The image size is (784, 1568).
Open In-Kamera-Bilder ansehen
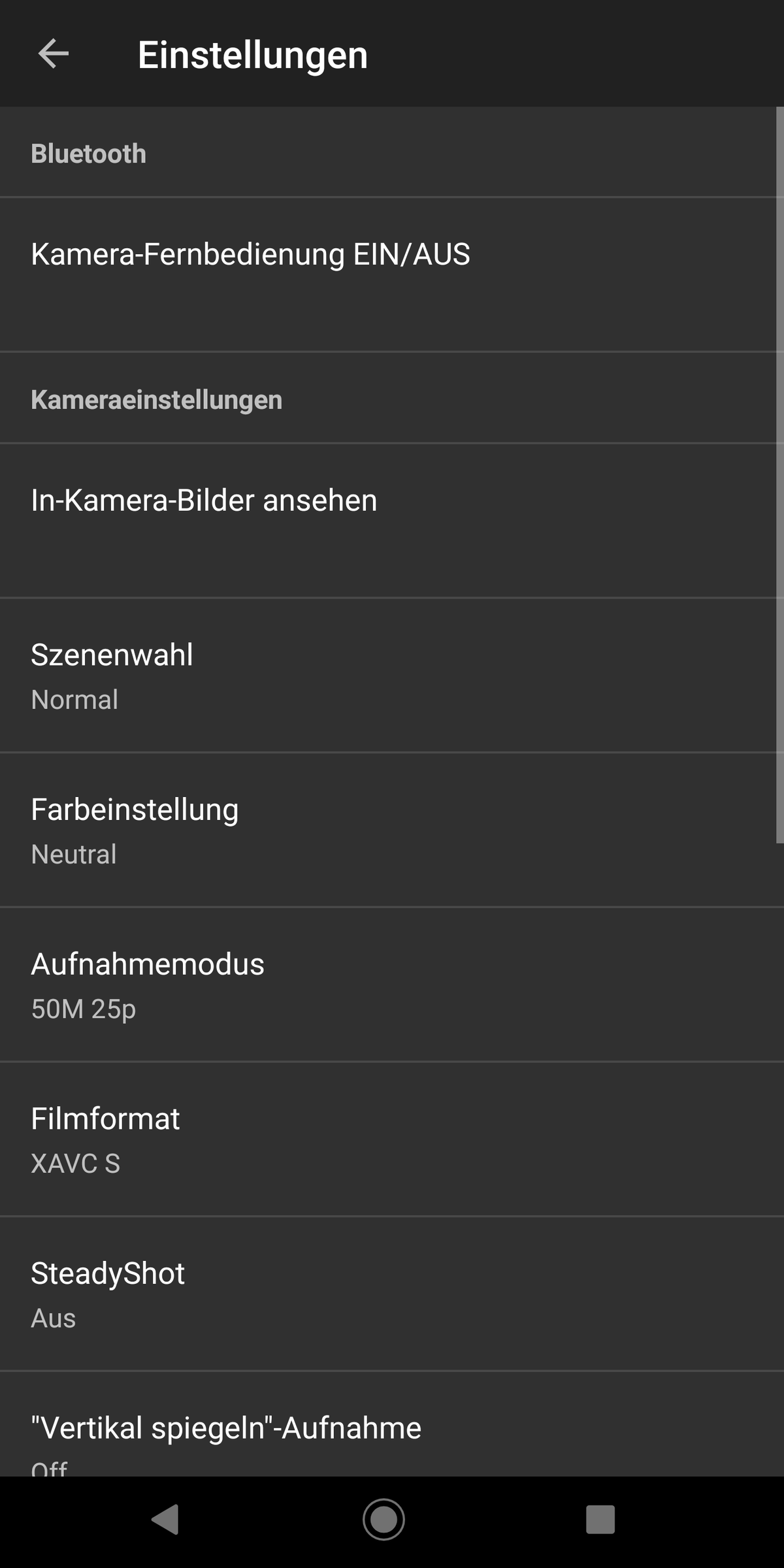(x=392, y=521)
